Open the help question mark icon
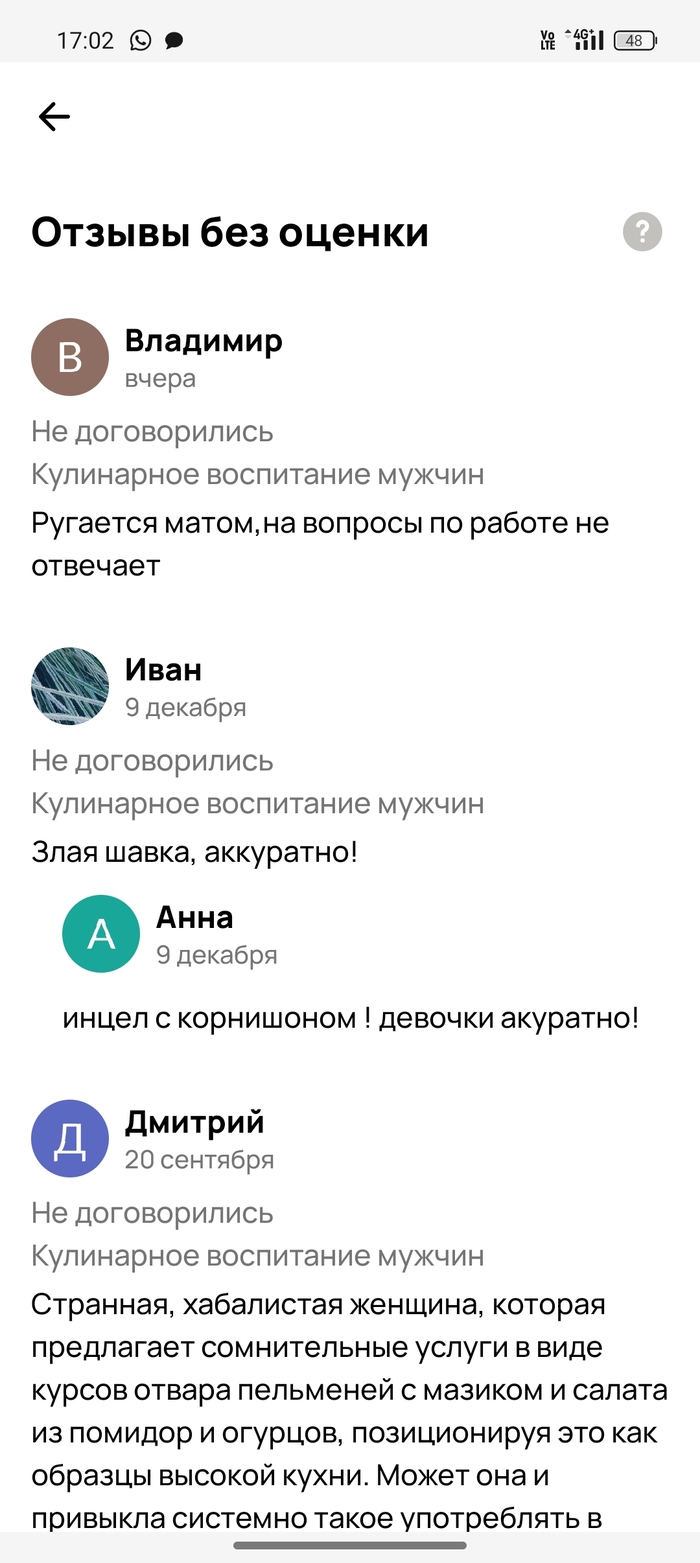The image size is (700, 1563). 642,232
